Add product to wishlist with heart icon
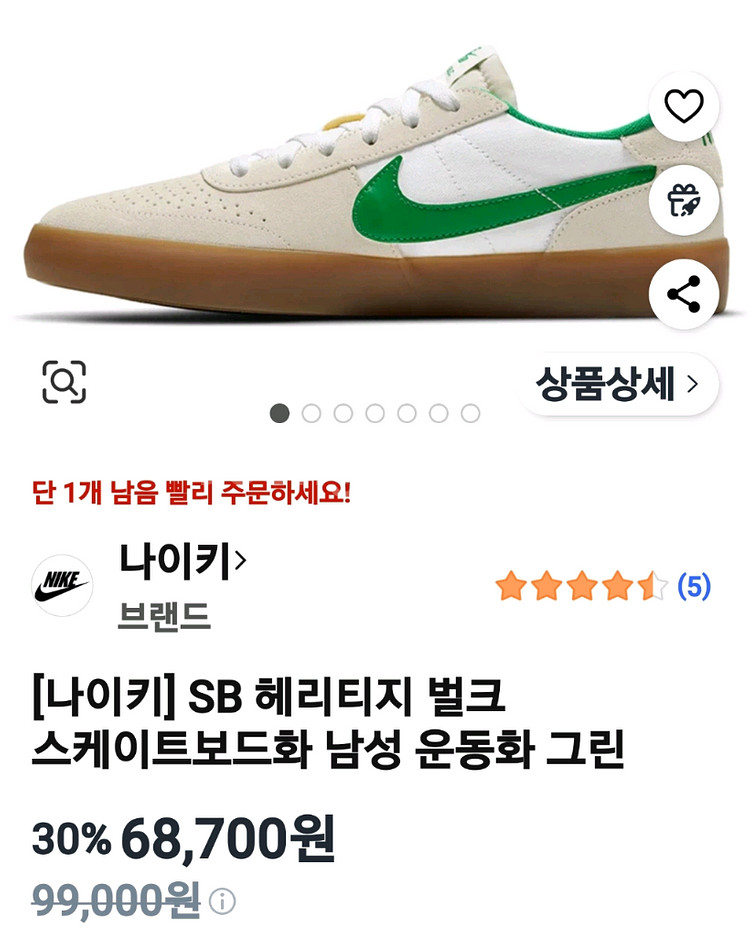Screen dimensions: 750x937 click(x=684, y=106)
